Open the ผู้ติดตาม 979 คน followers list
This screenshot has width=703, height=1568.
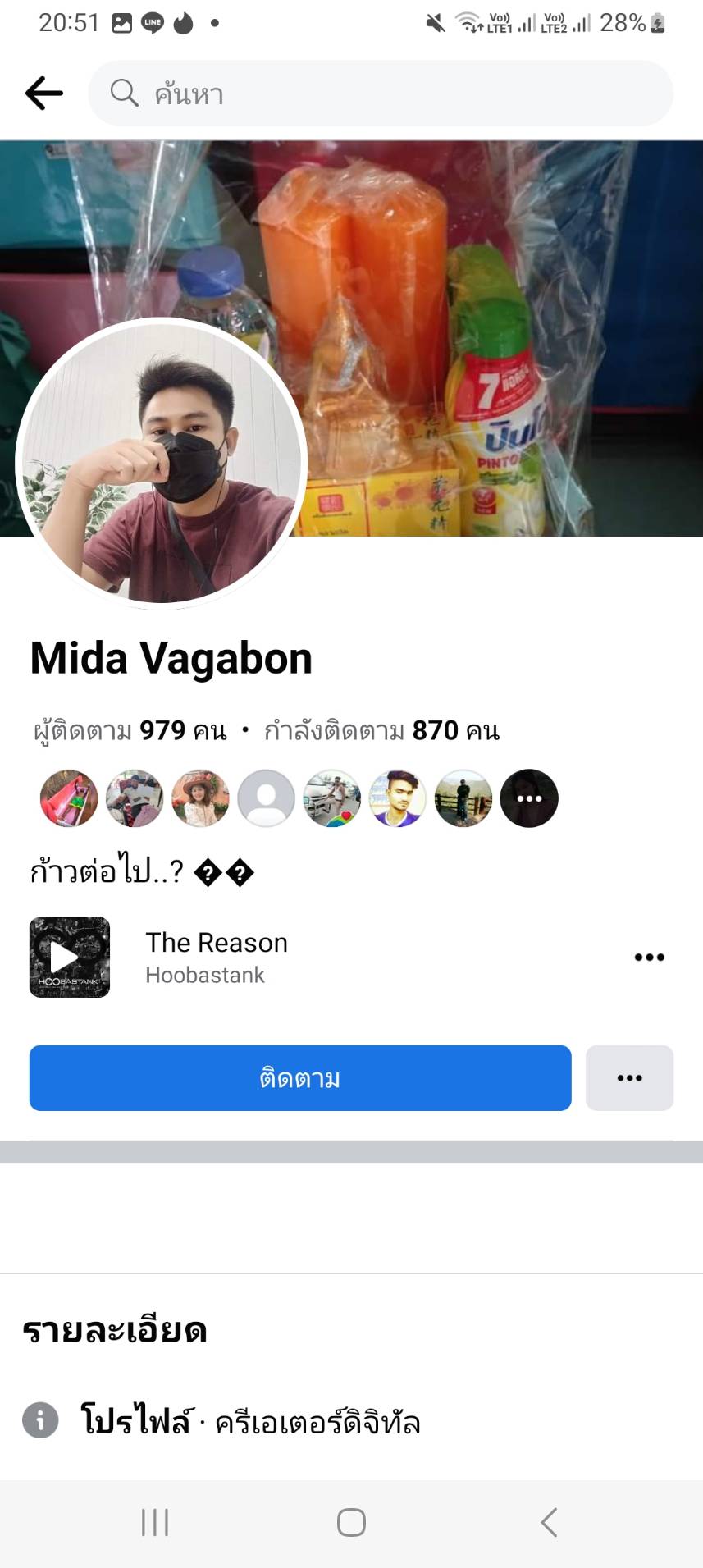130,730
